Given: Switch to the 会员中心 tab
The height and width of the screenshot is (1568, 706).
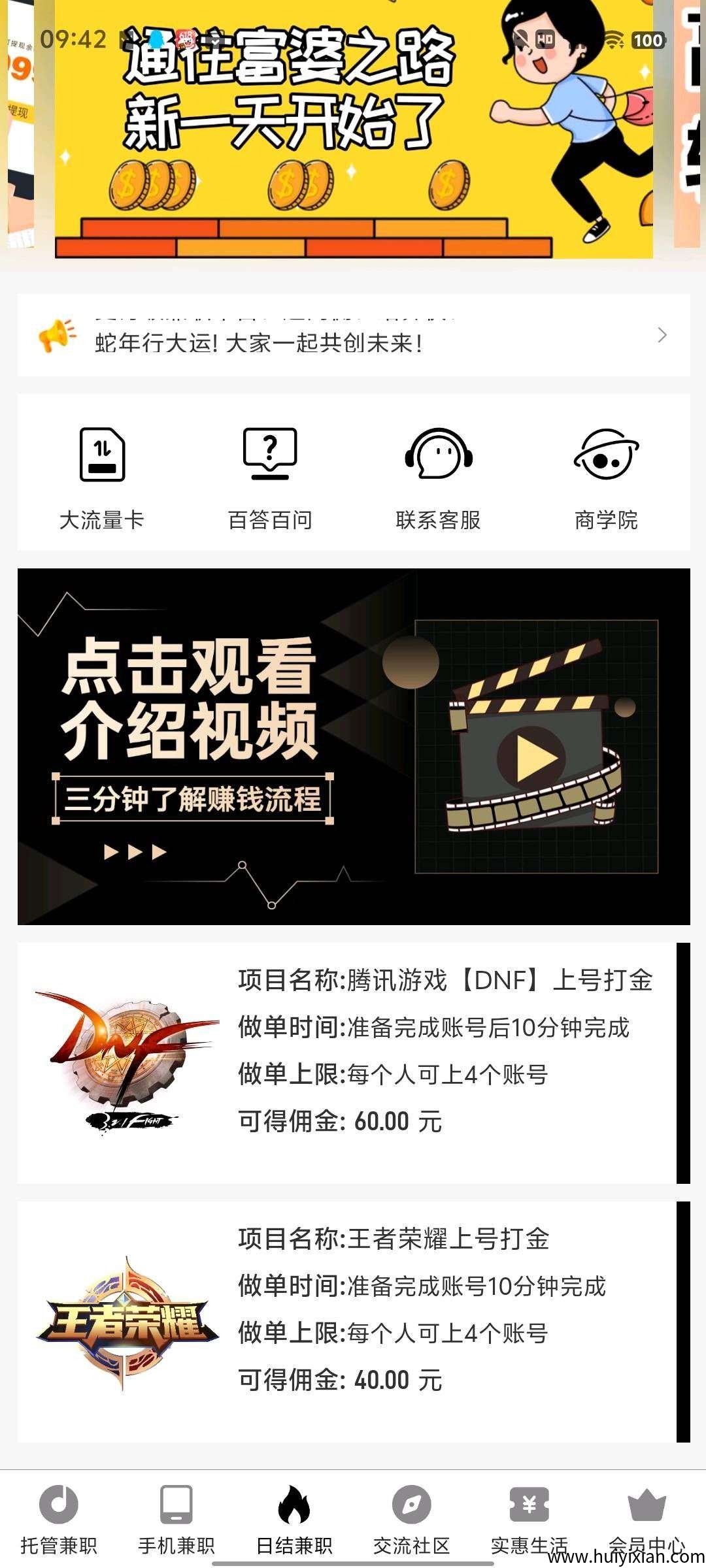Looking at the screenshot, I should click(647, 1518).
